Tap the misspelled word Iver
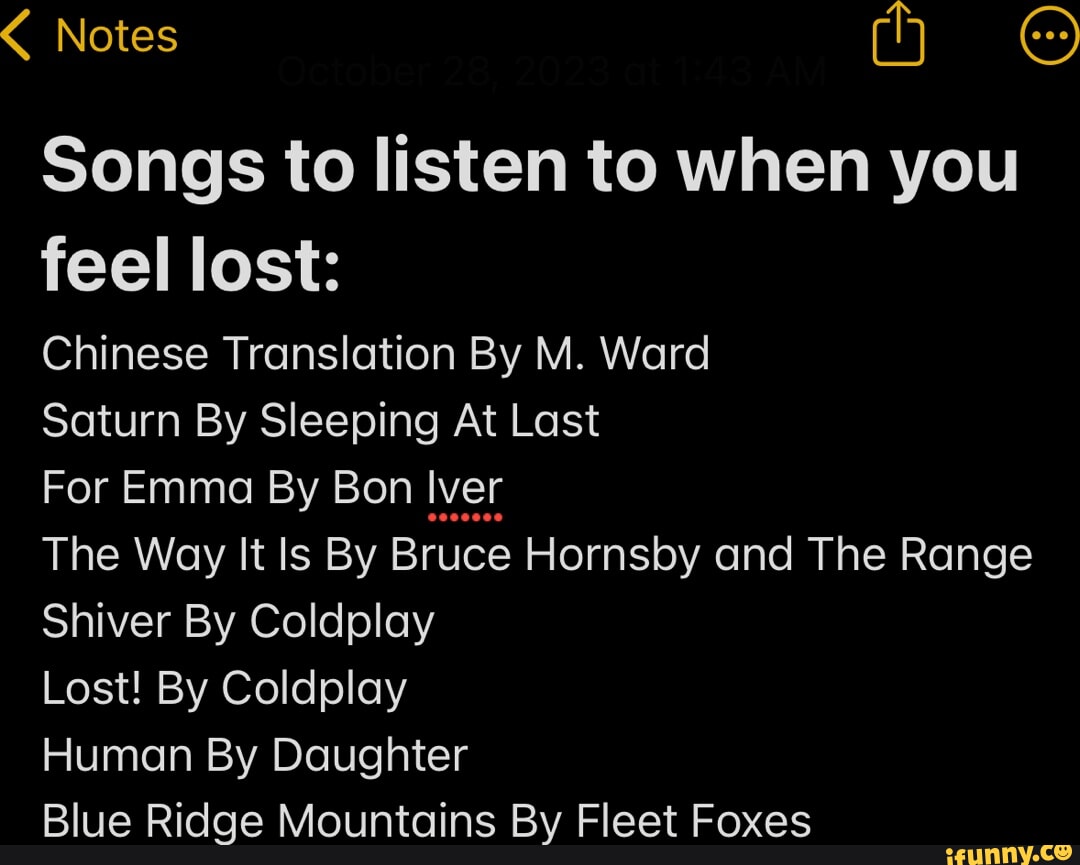The image size is (1080, 865). tap(464, 488)
